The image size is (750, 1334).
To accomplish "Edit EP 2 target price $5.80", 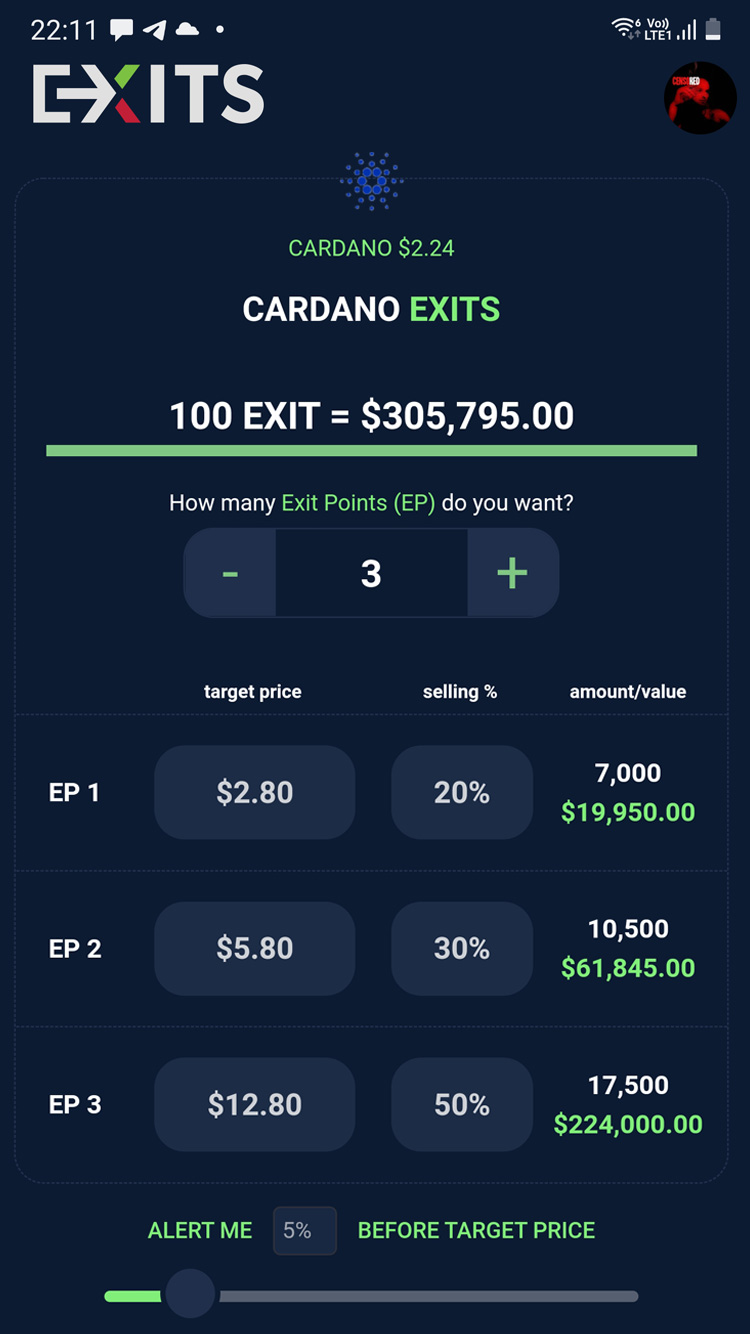I will (x=255, y=948).
